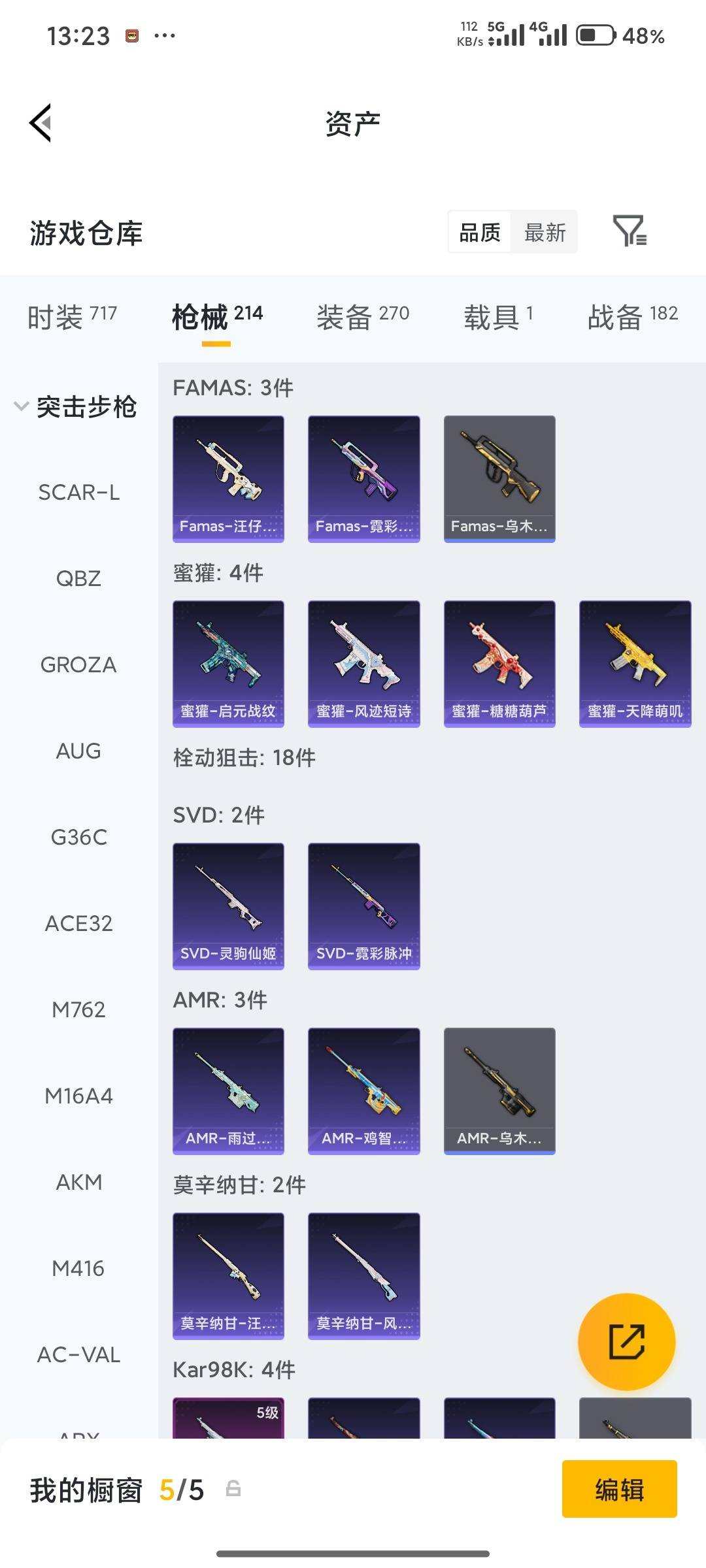Select AKM in the side list
This screenshot has width=706, height=1568.
78,1183
